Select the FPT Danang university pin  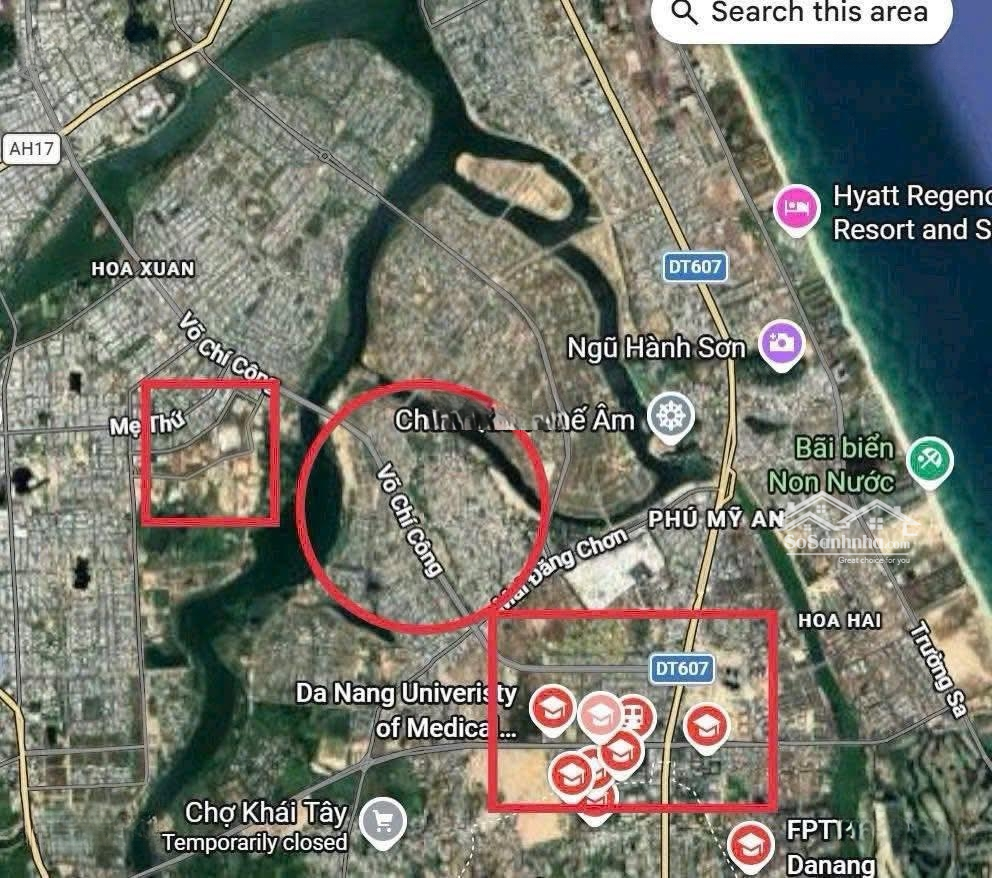pyautogui.click(x=748, y=845)
